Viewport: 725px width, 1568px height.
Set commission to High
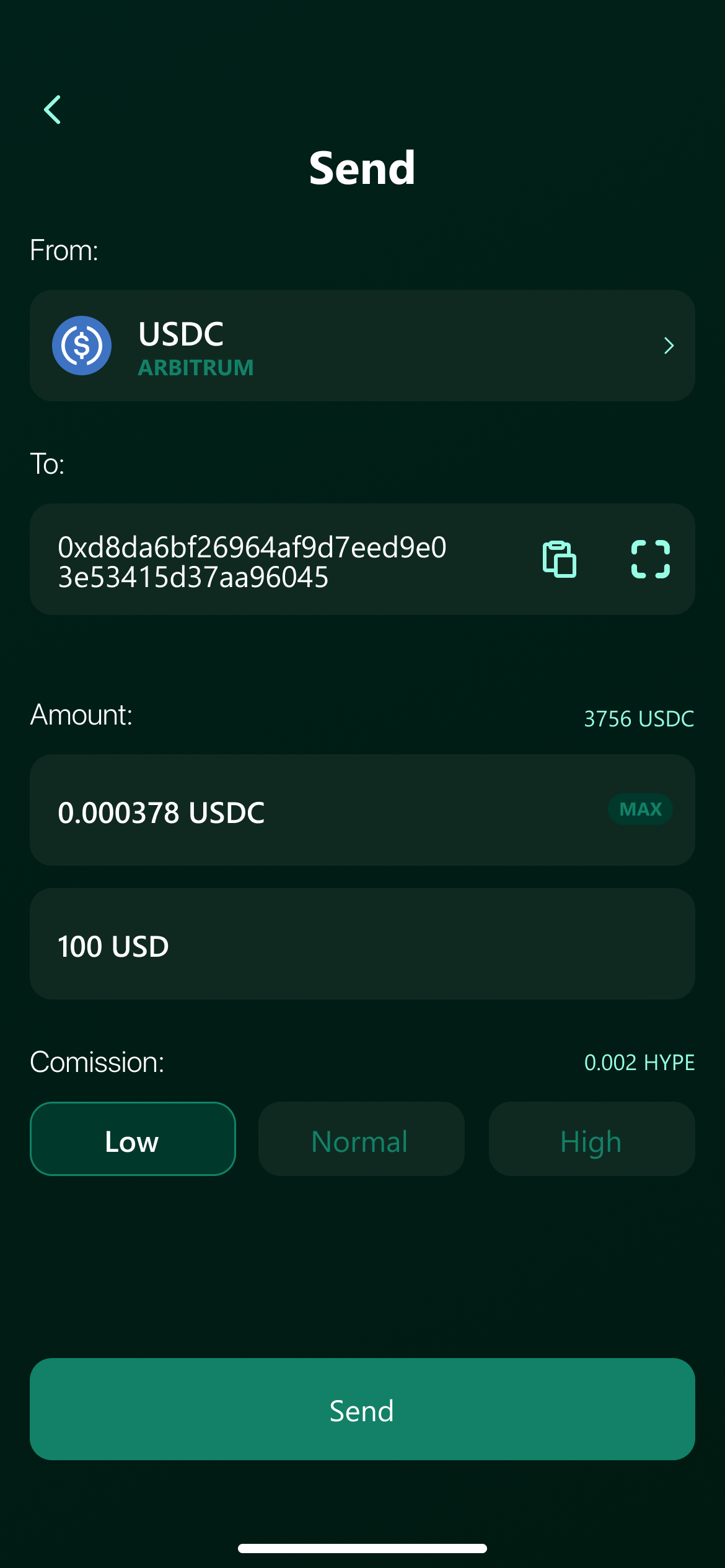click(591, 1139)
